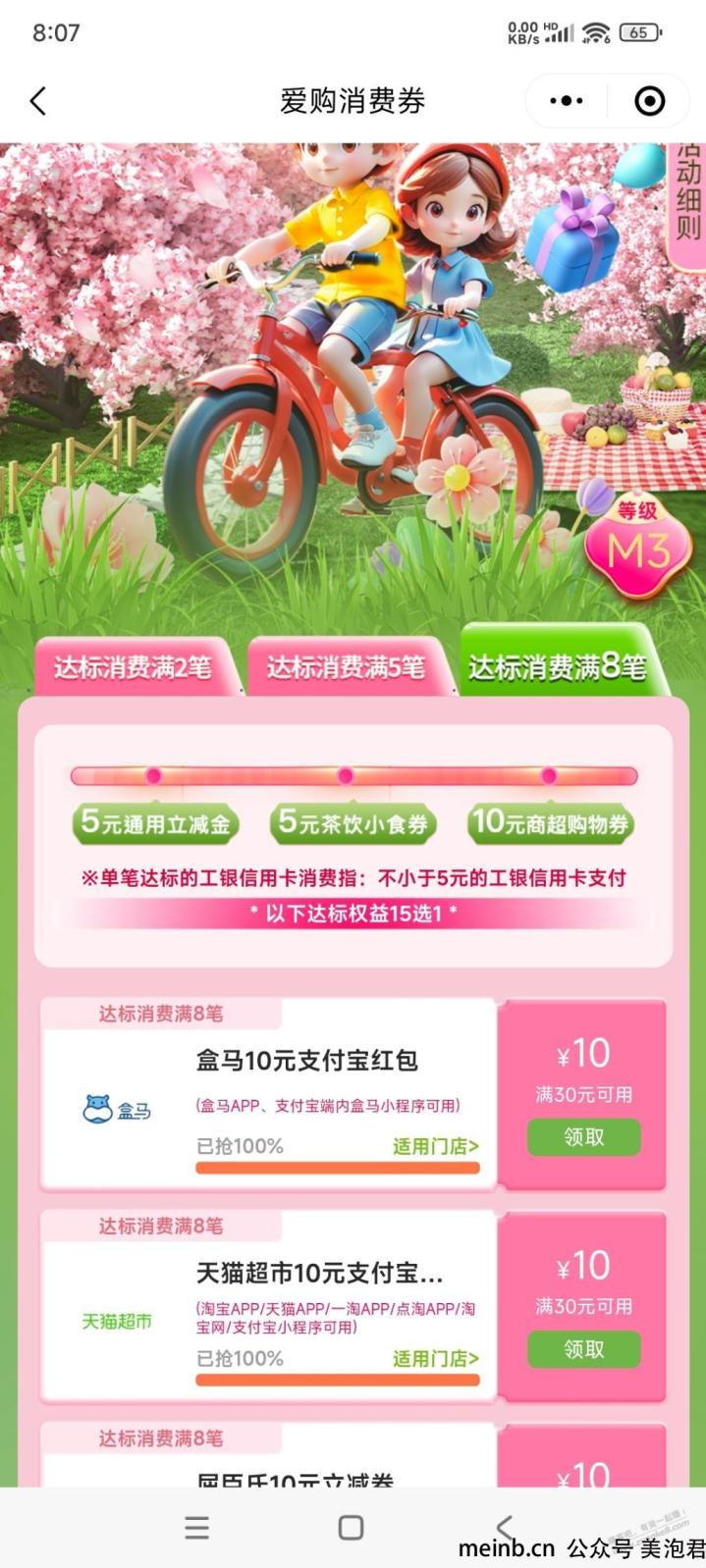Switch to 达标消费满2笔 tab

[x=133, y=668]
